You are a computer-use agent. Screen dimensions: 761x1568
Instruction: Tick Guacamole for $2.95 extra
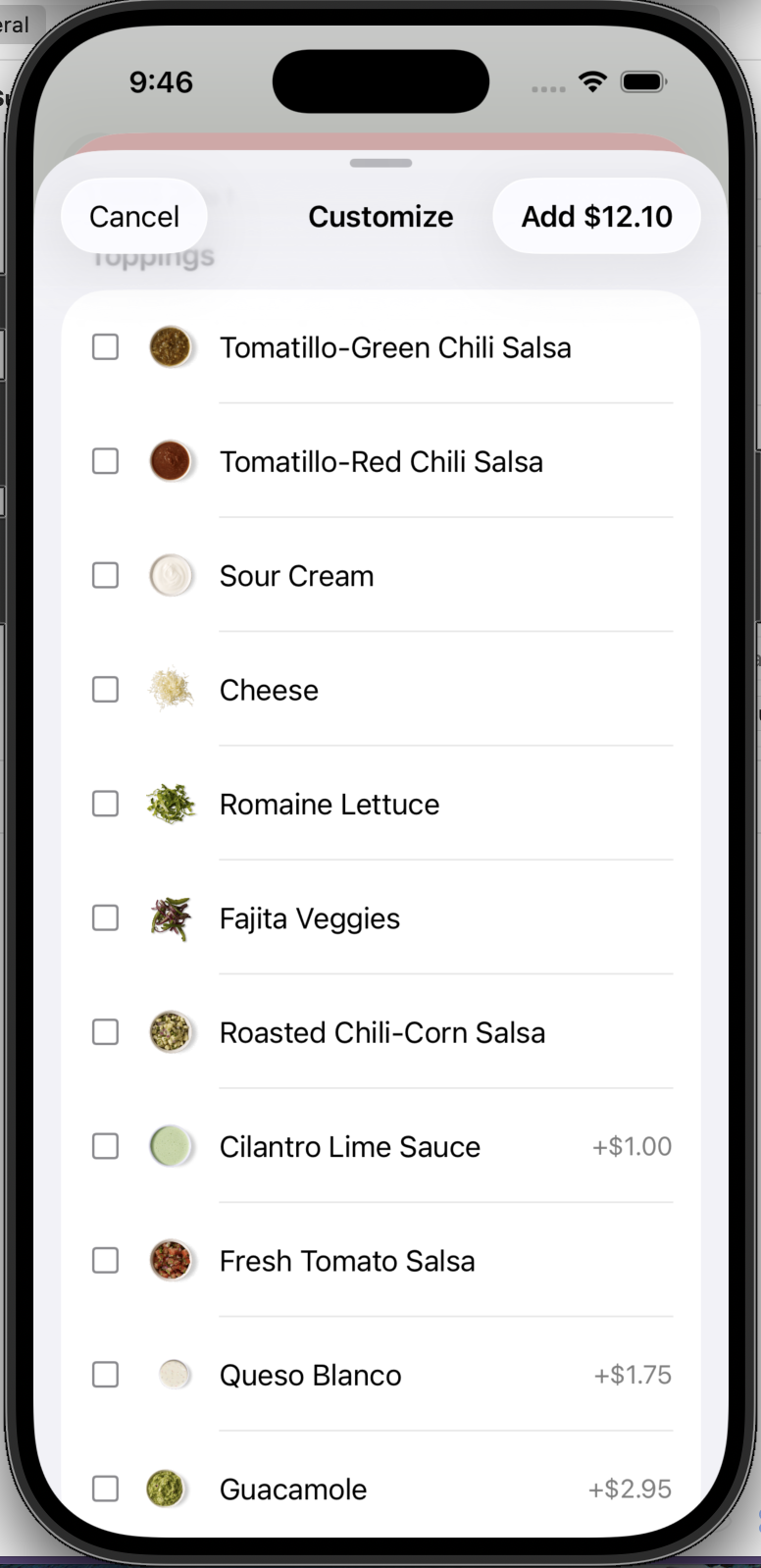tap(106, 1489)
